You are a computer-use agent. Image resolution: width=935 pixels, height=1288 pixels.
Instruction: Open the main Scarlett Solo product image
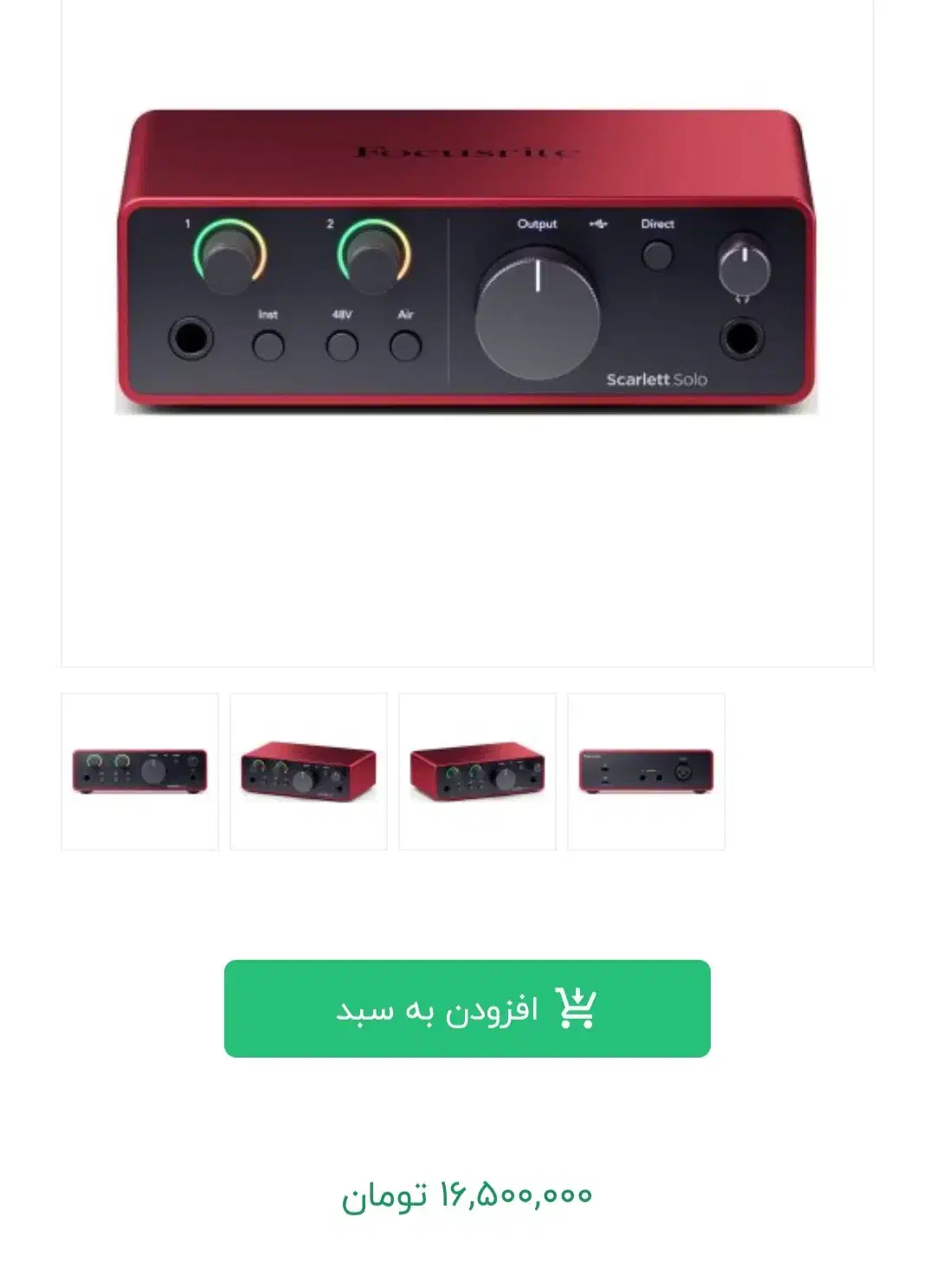point(467,260)
